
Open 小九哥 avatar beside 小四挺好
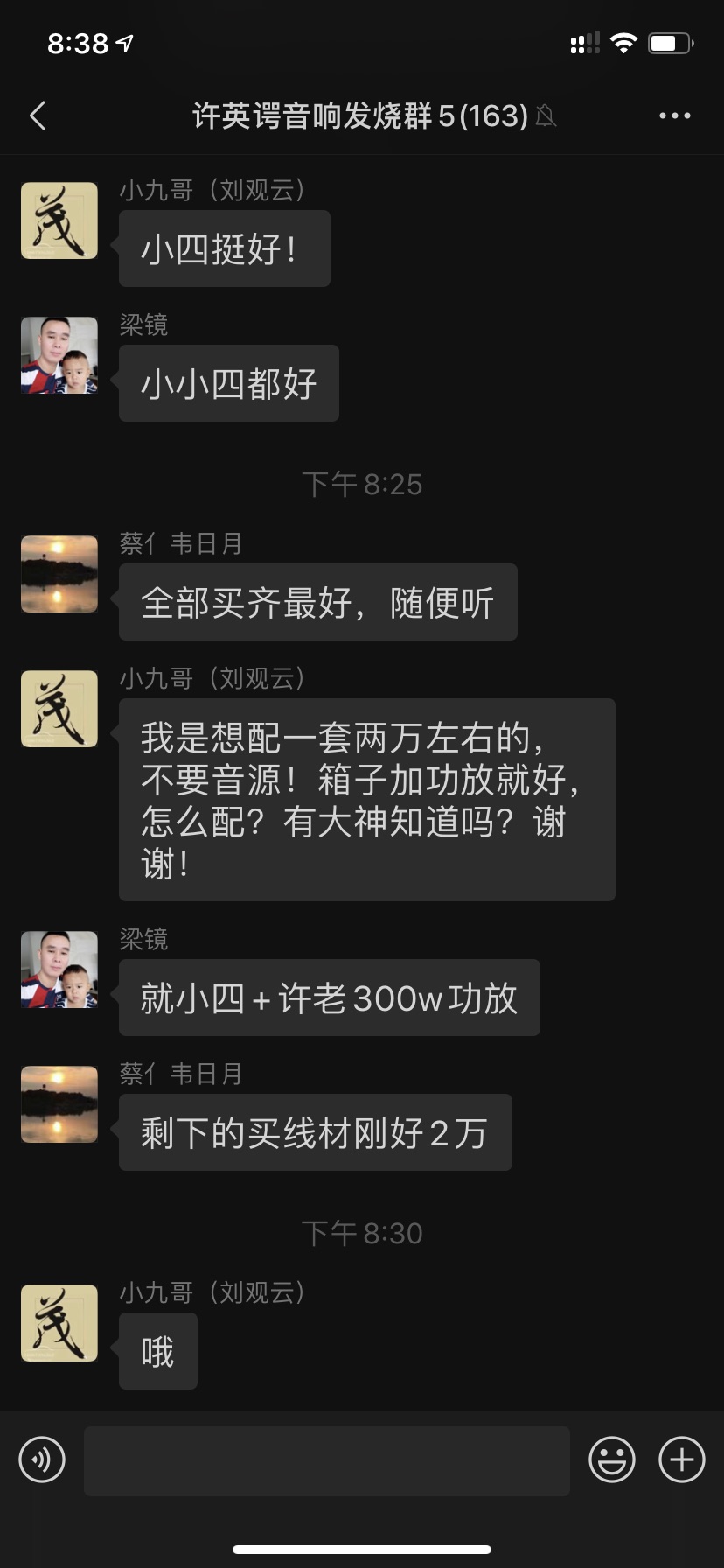[59, 220]
